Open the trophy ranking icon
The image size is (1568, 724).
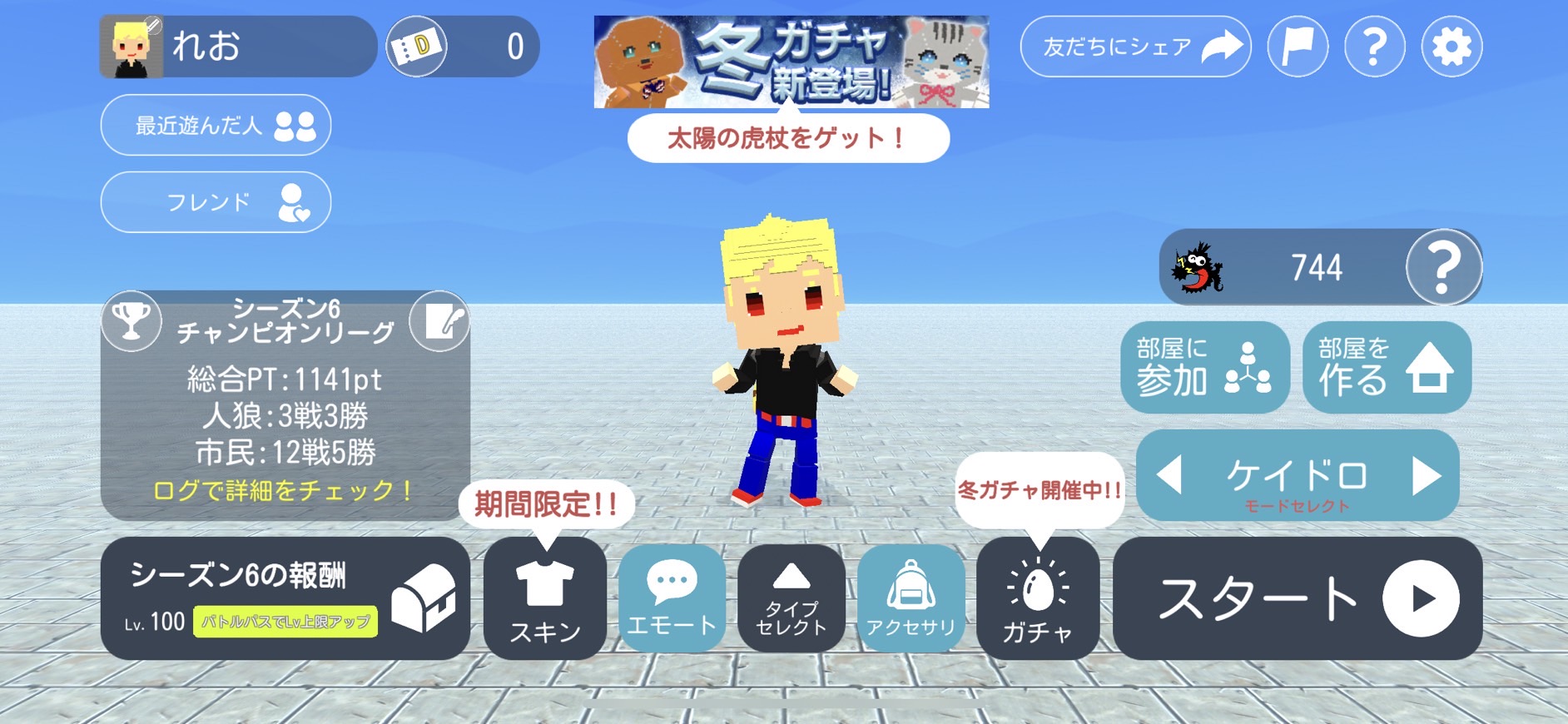click(x=131, y=321)
